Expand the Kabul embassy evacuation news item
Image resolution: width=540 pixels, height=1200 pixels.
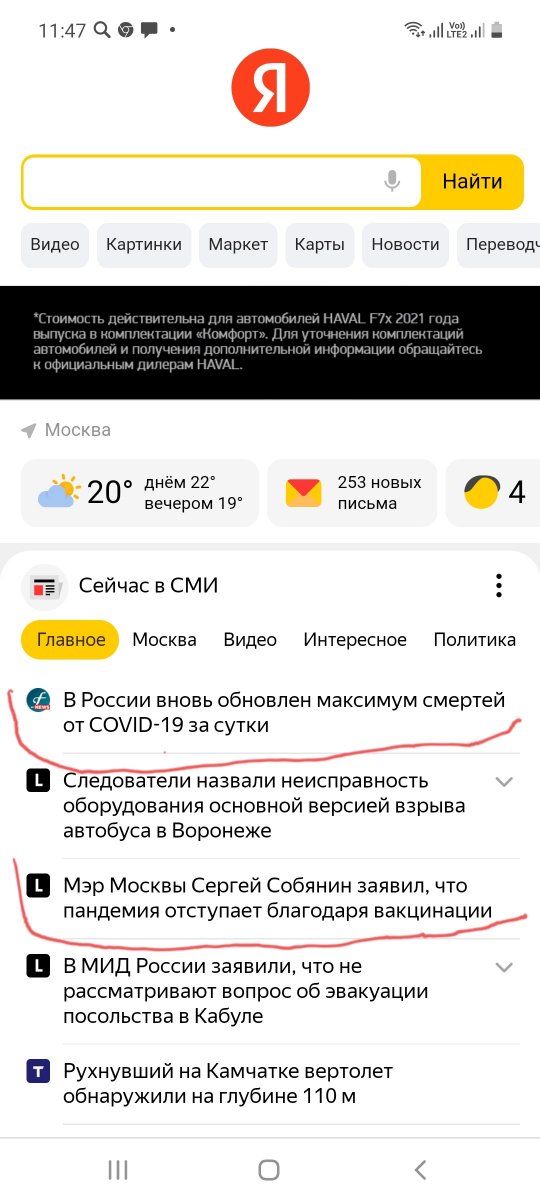coord(504,967)
